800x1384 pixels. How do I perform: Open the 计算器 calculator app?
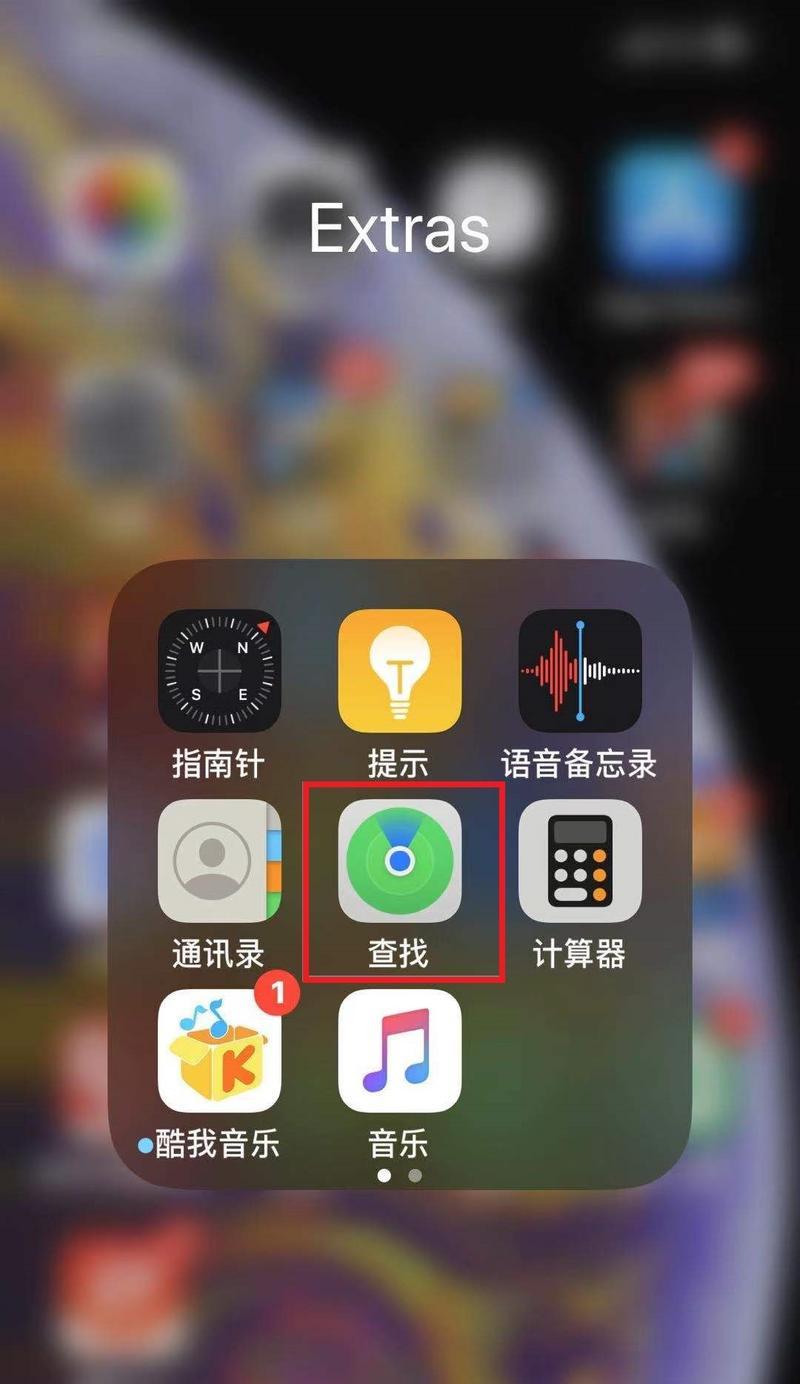point(579,861)
